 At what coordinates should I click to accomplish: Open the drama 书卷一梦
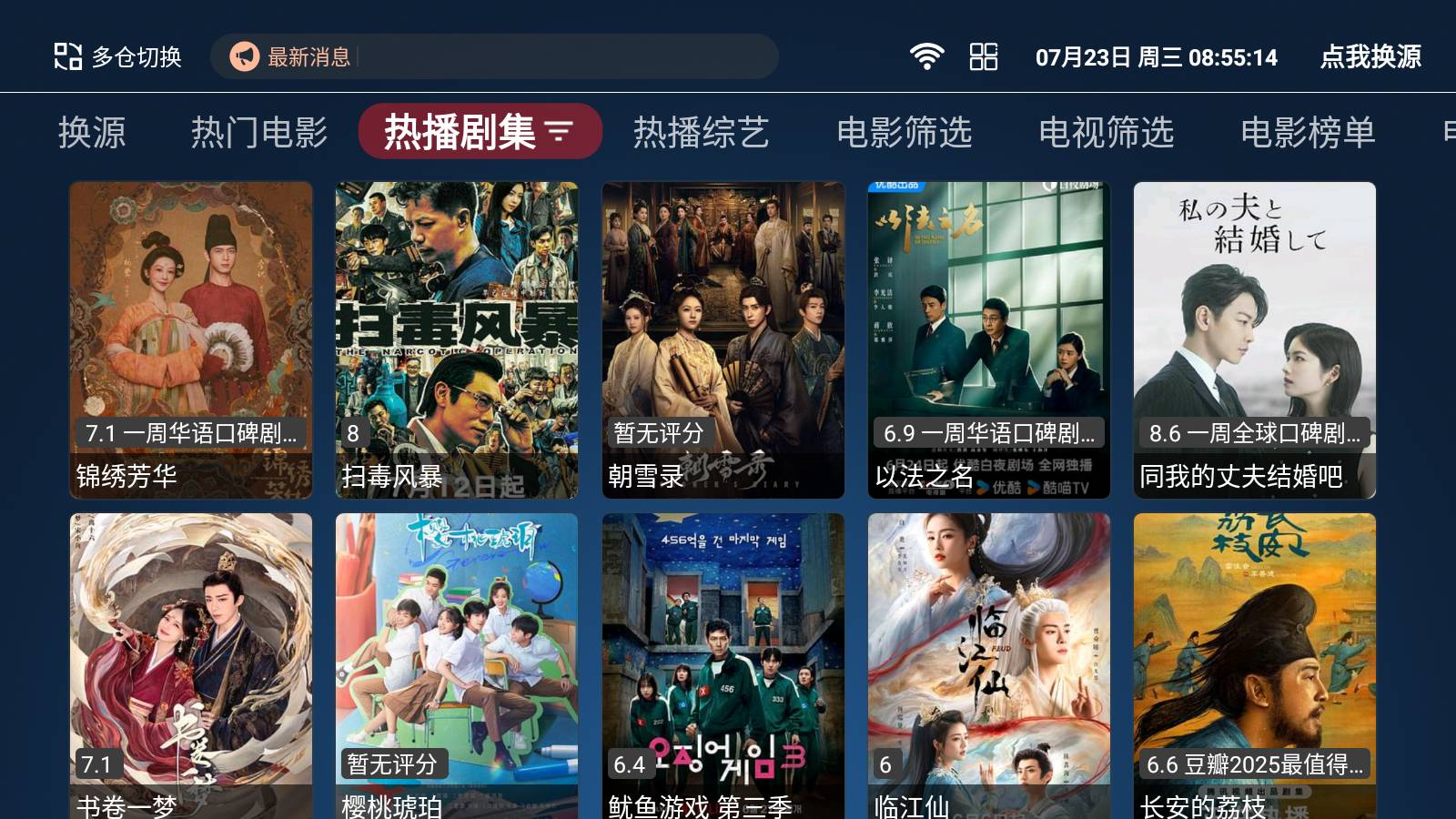point(191,666)
